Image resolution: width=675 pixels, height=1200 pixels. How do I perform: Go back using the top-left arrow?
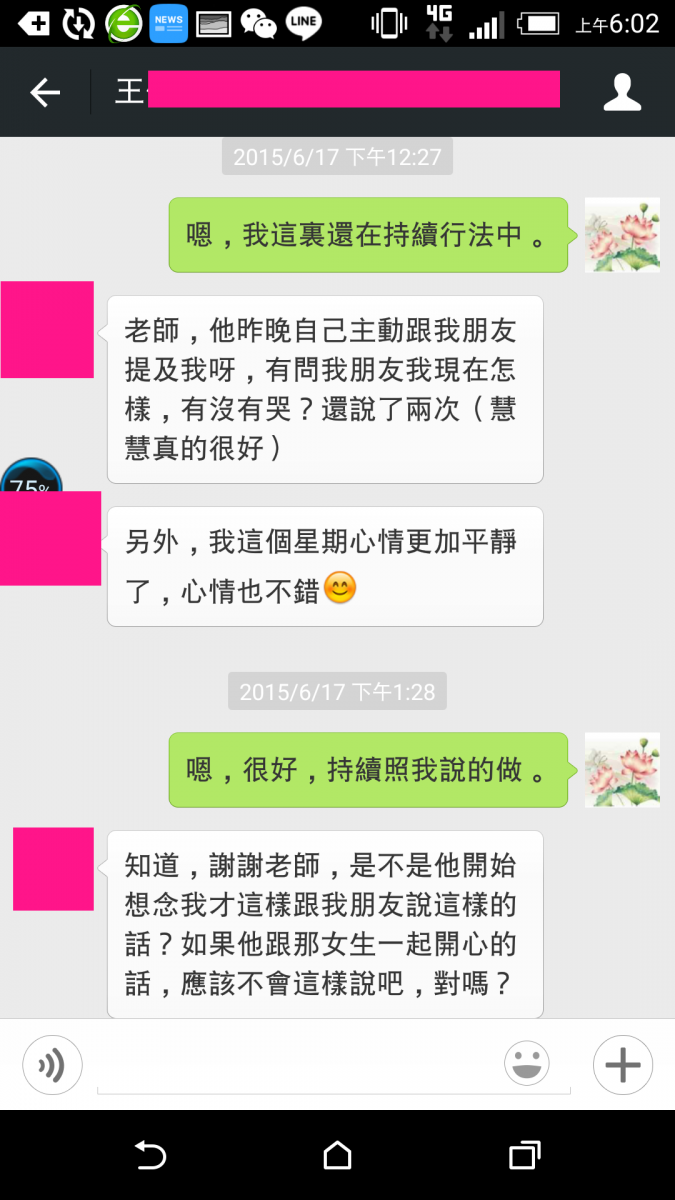(45, 93)
